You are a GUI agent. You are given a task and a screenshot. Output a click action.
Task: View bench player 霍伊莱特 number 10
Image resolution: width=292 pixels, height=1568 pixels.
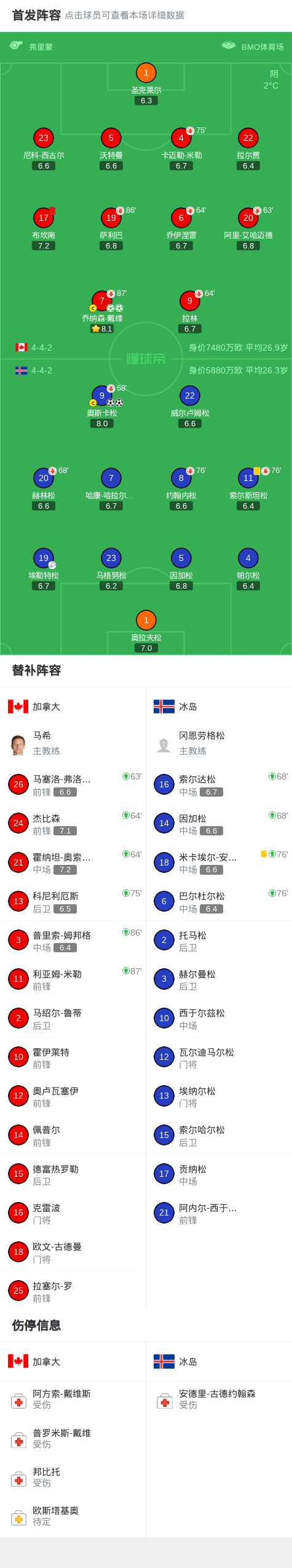click(x=73, y=1057)
